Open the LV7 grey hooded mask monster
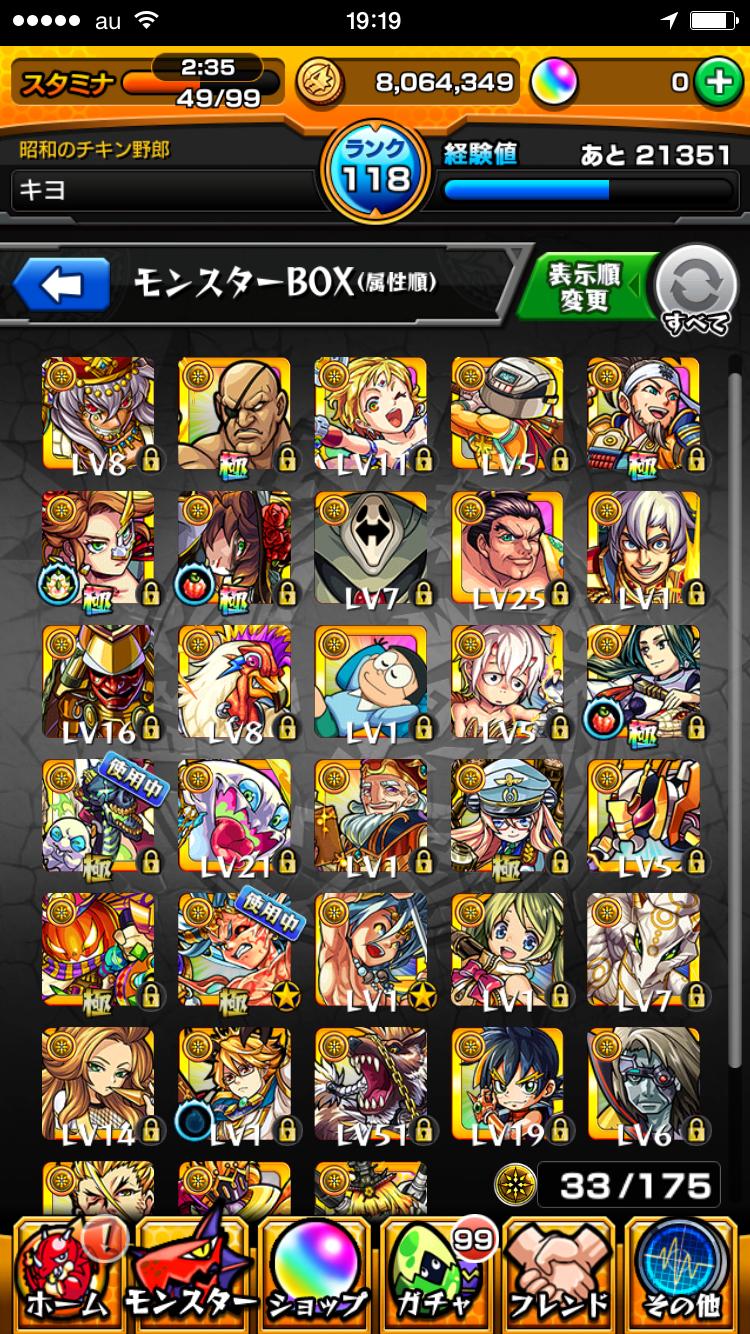 point(371,548)
